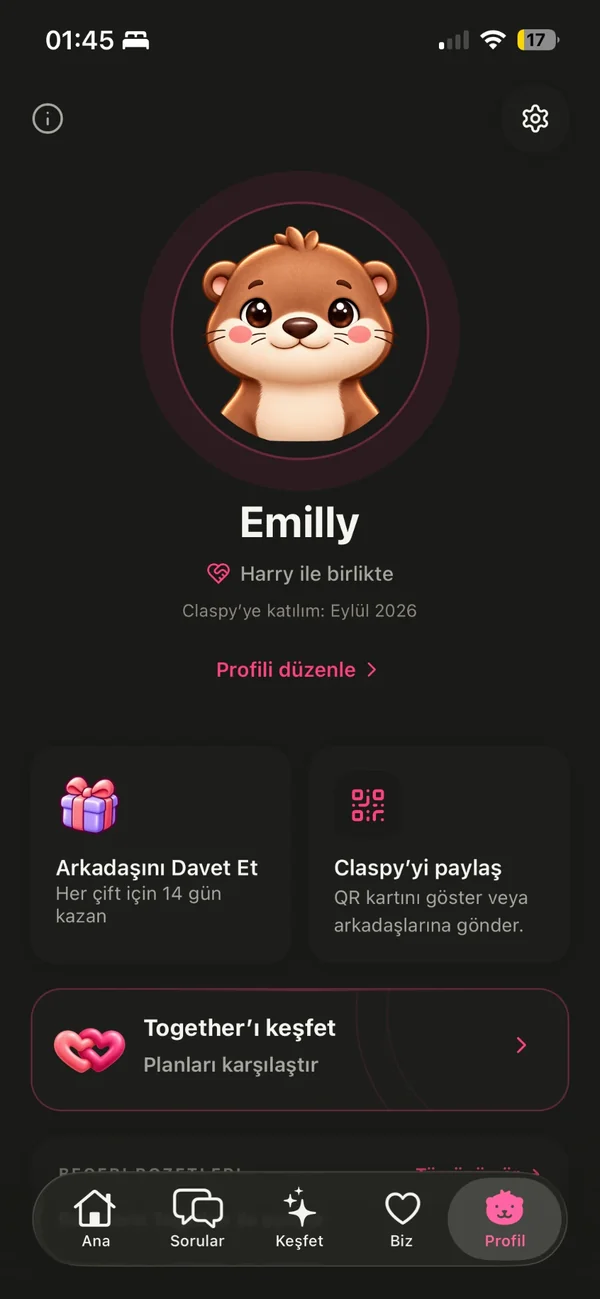Select the Profil tab
The width and height of the screenshot is (600, 1299).
coord(505,1219)
